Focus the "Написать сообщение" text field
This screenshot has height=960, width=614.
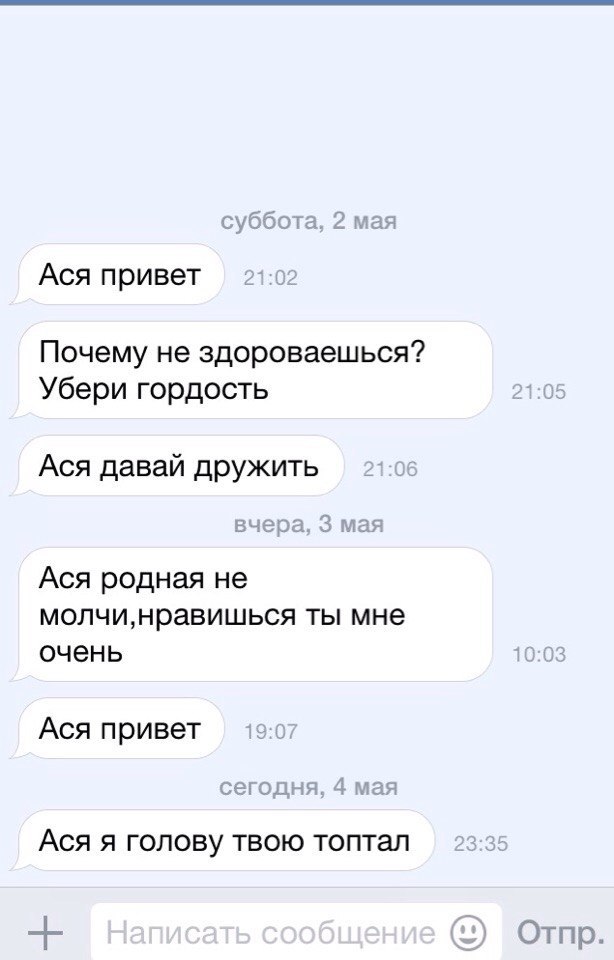pyautogui.click(x=270, y=933)
